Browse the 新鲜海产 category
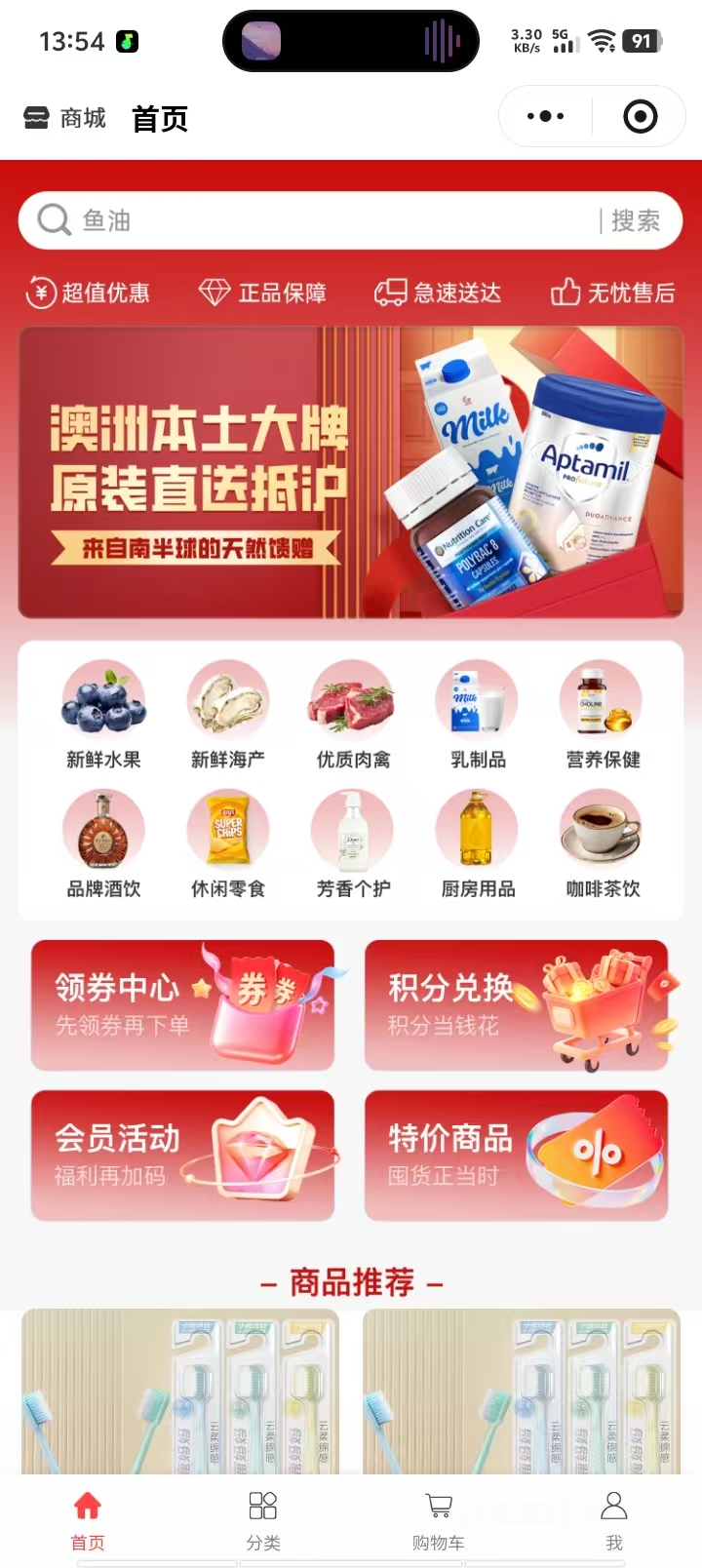 [228, 714]
